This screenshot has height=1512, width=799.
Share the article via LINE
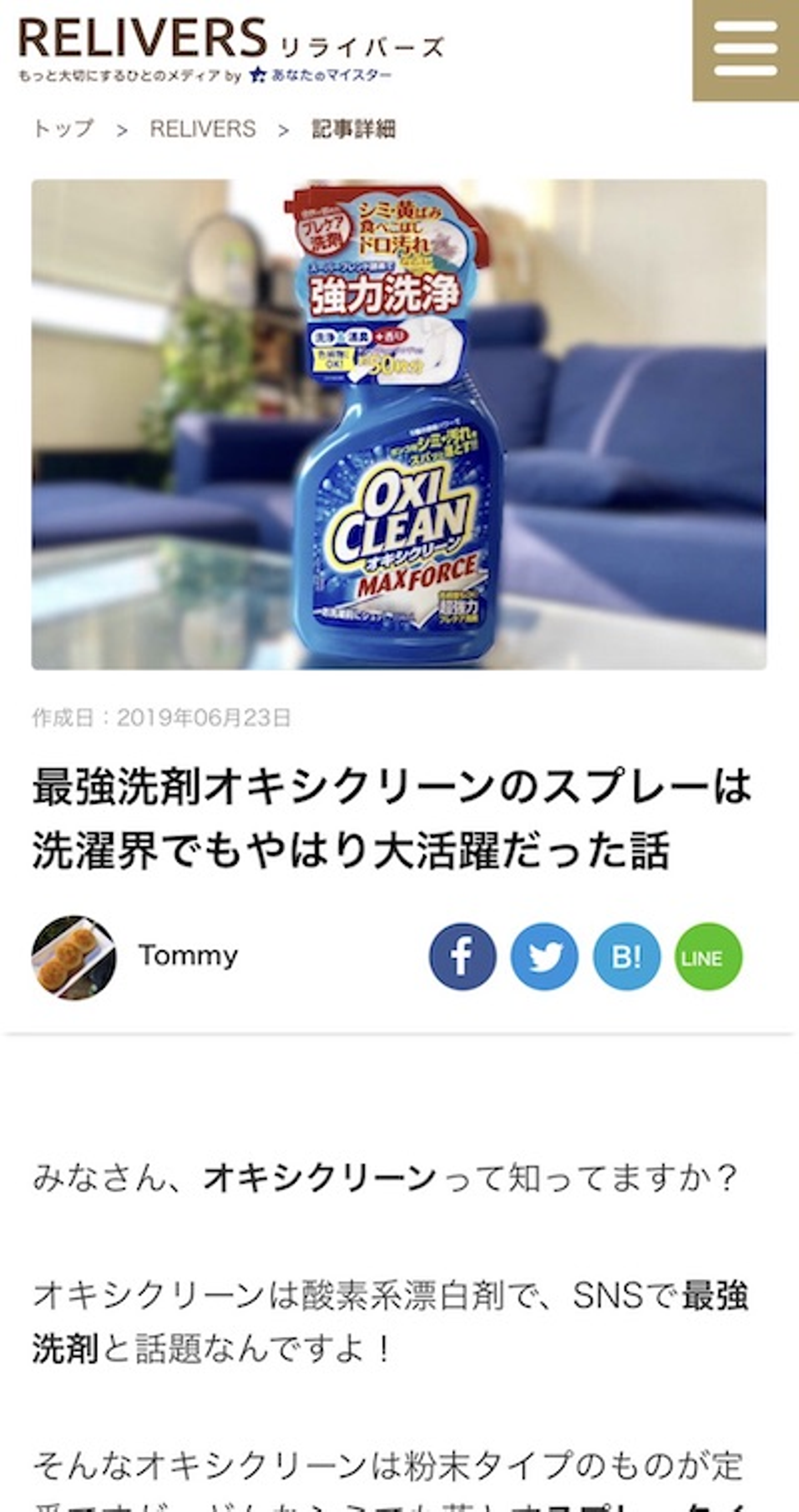[x=708, y=957]
